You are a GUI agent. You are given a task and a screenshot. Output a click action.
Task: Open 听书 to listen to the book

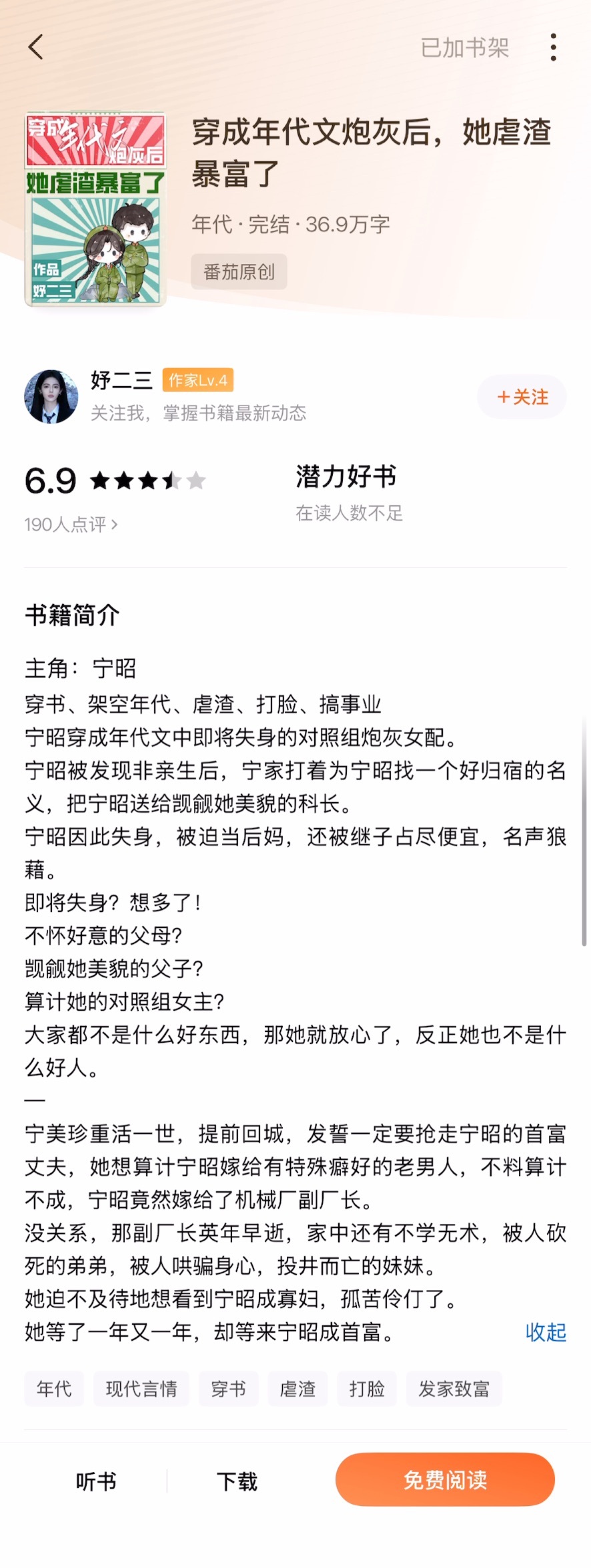pyautogui.click(x=97, y=1481)
